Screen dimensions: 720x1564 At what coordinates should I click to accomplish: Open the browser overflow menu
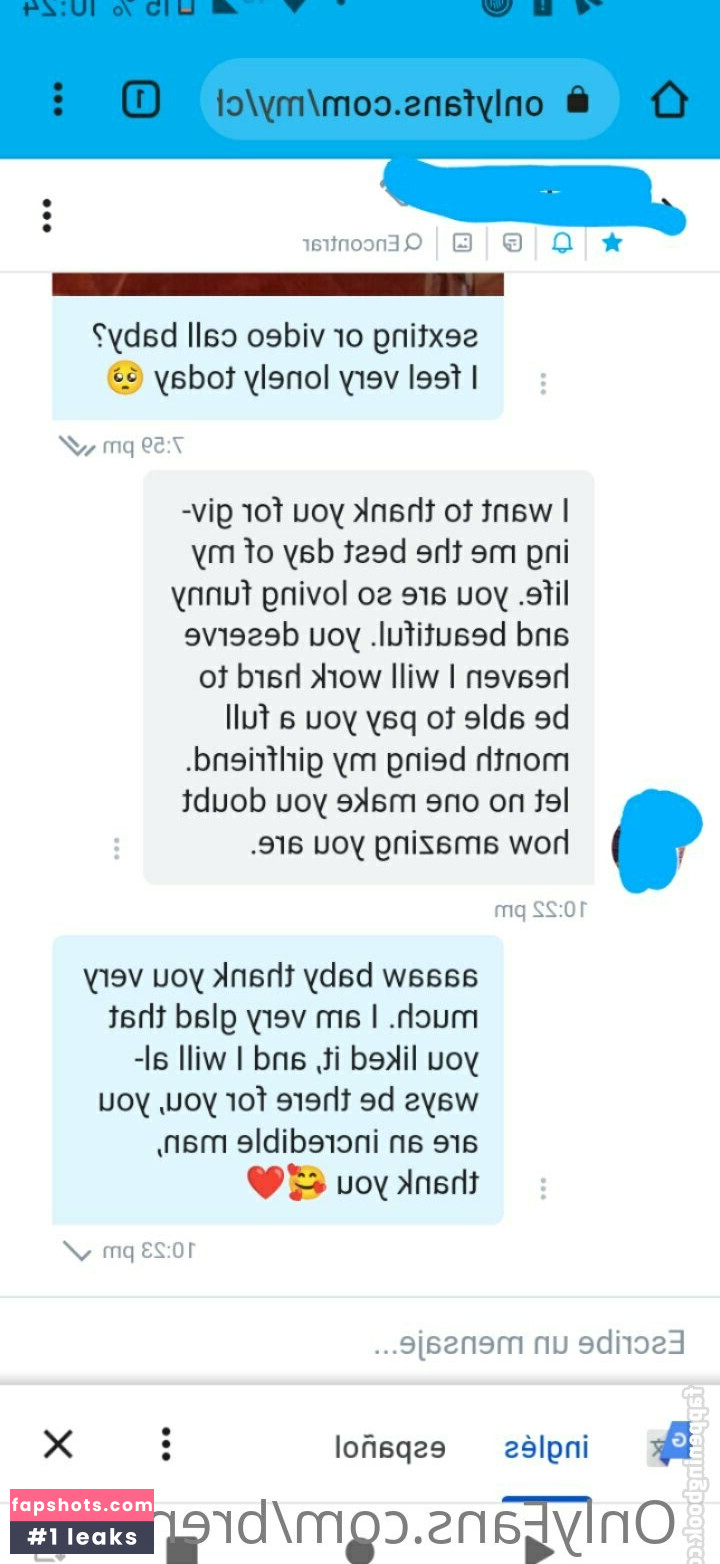pyautogui.click(x=58, y=100)
